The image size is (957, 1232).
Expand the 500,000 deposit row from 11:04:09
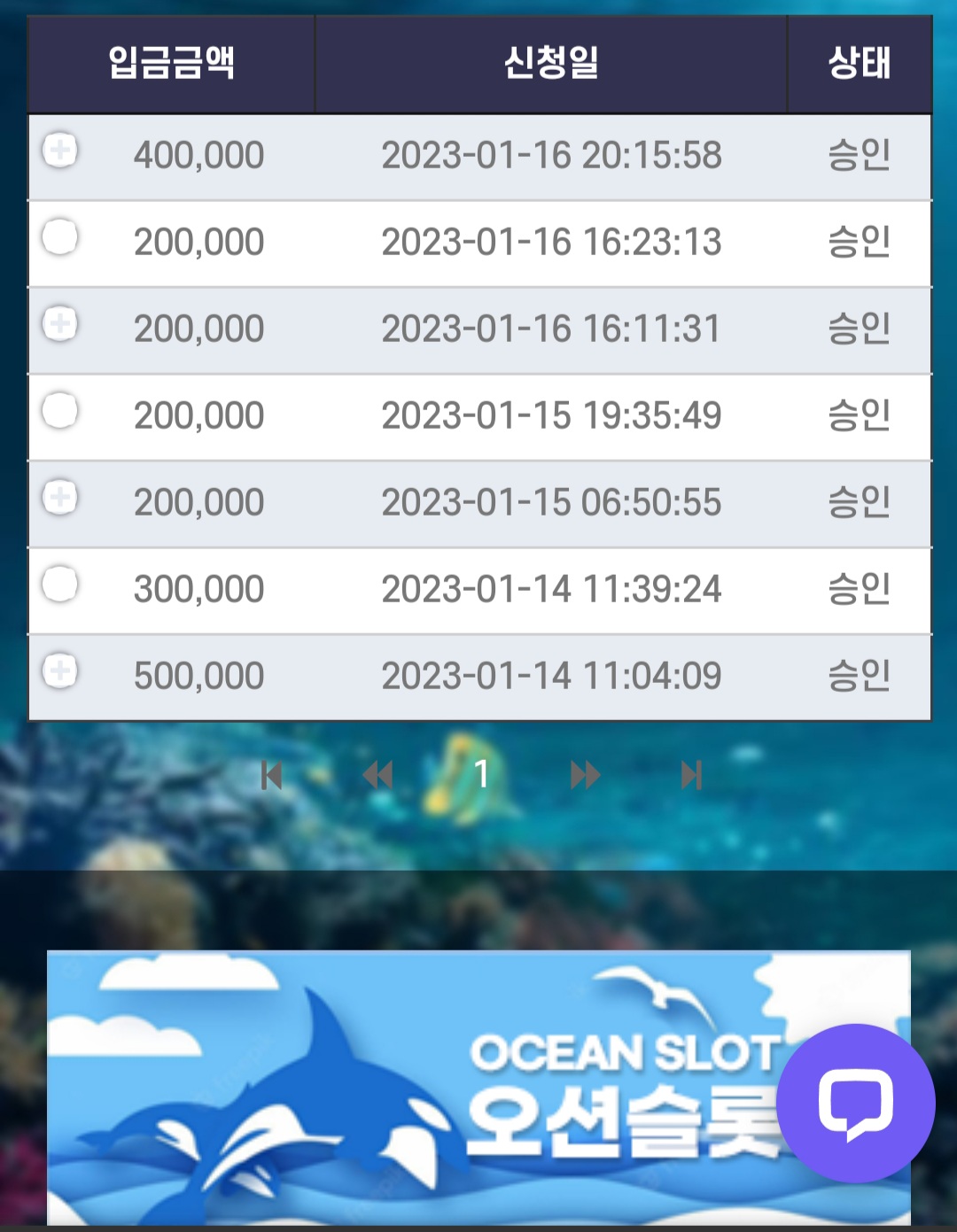[60, 671]
